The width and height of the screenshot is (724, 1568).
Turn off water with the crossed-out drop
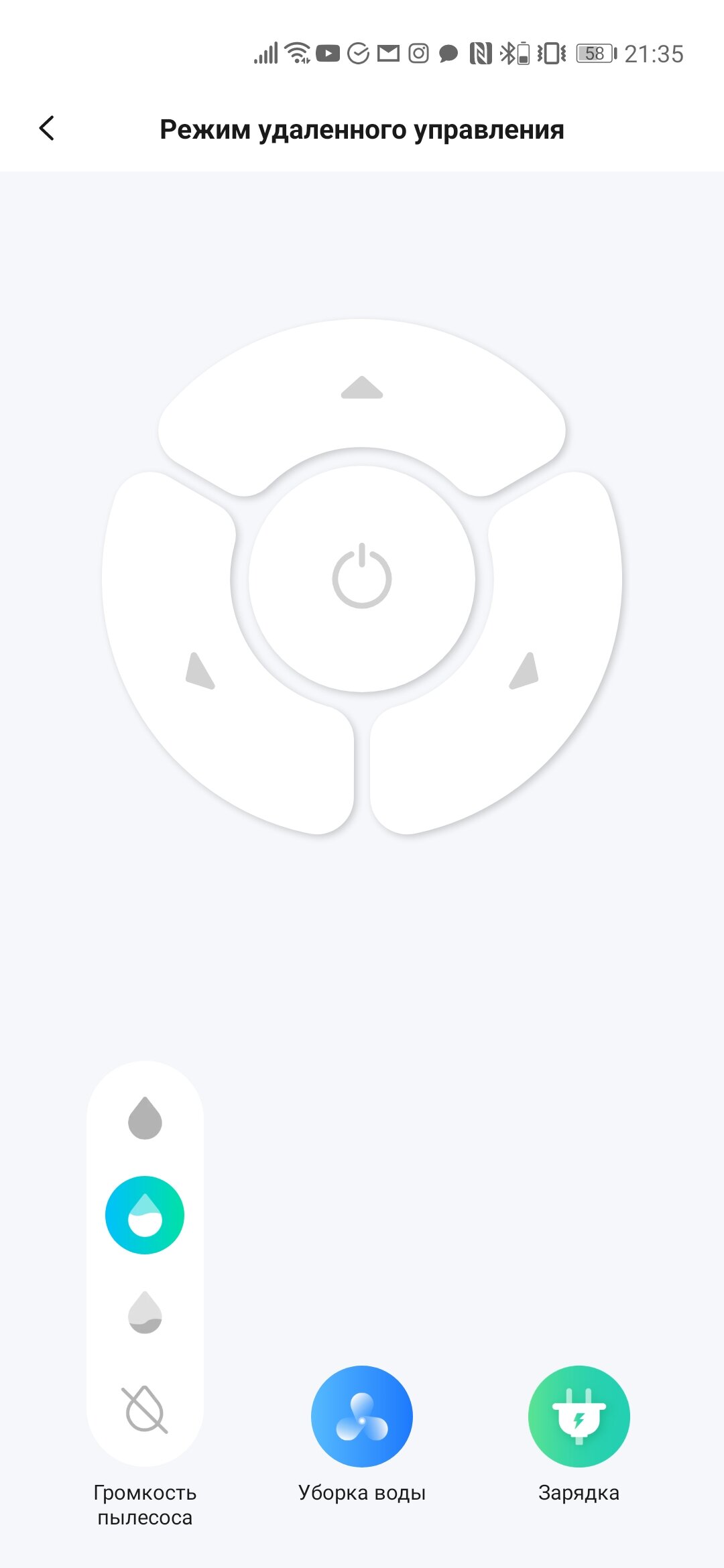click(x=145, y=1410)
